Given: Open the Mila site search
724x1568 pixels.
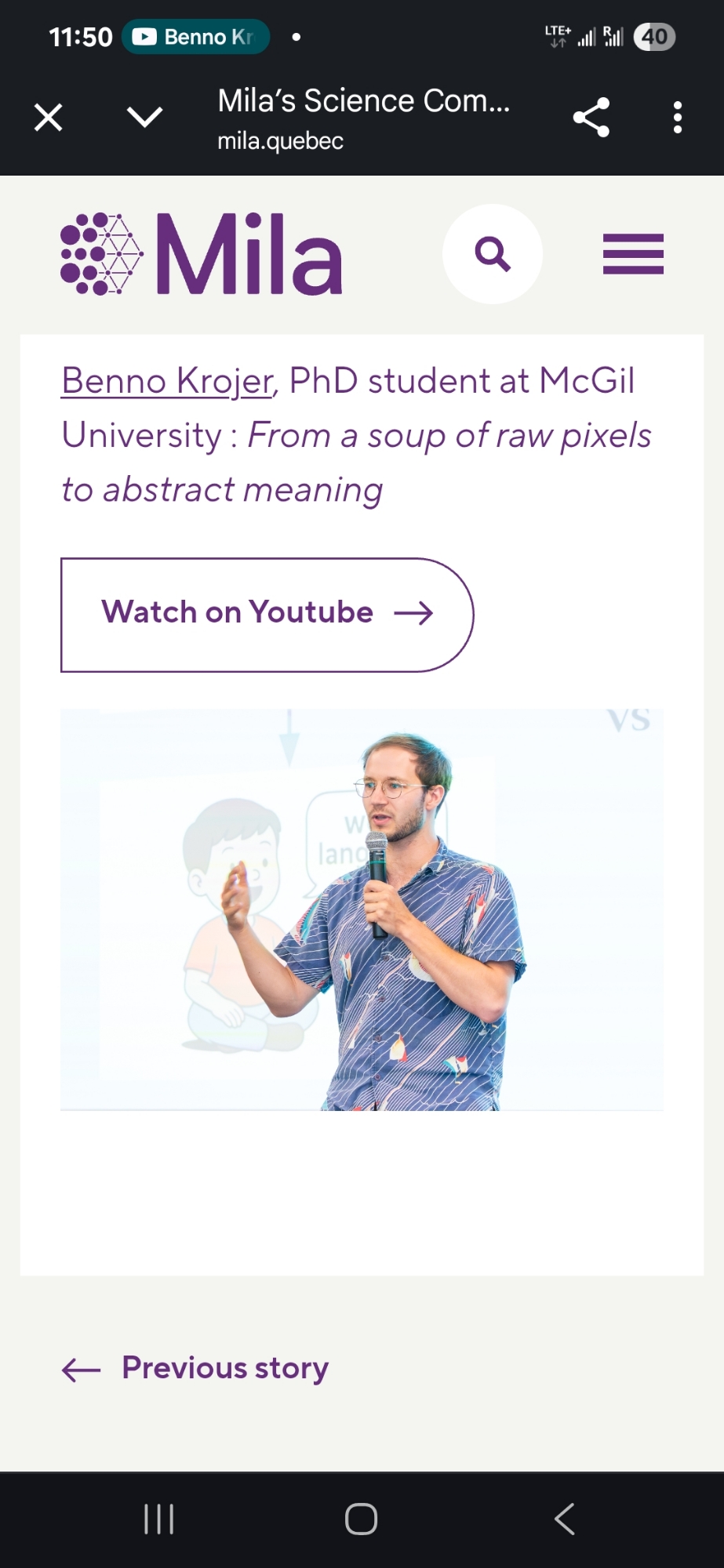Looking at the screenshot, I should (493, 254).
